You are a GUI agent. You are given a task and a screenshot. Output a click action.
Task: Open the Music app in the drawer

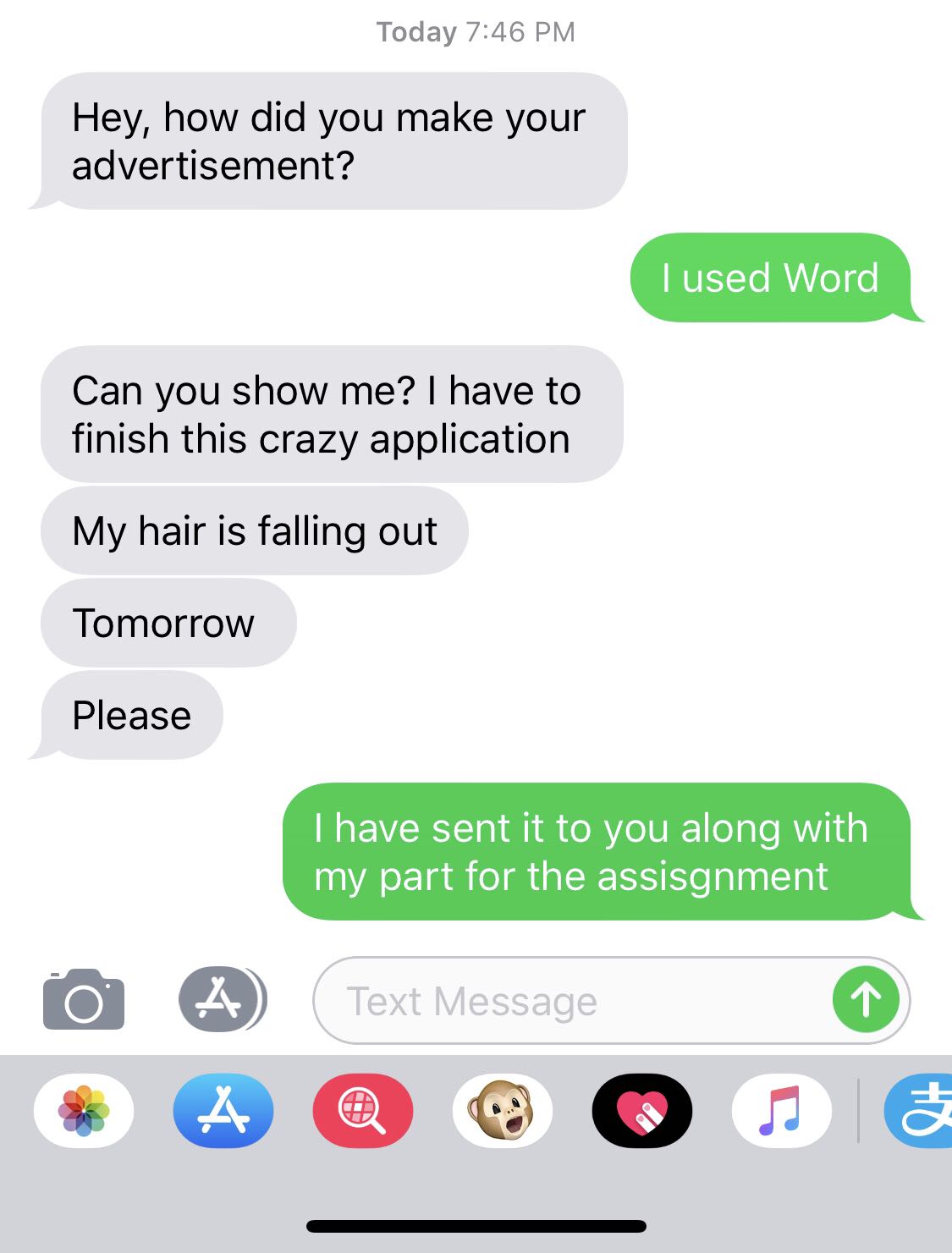click(781, 1110)
